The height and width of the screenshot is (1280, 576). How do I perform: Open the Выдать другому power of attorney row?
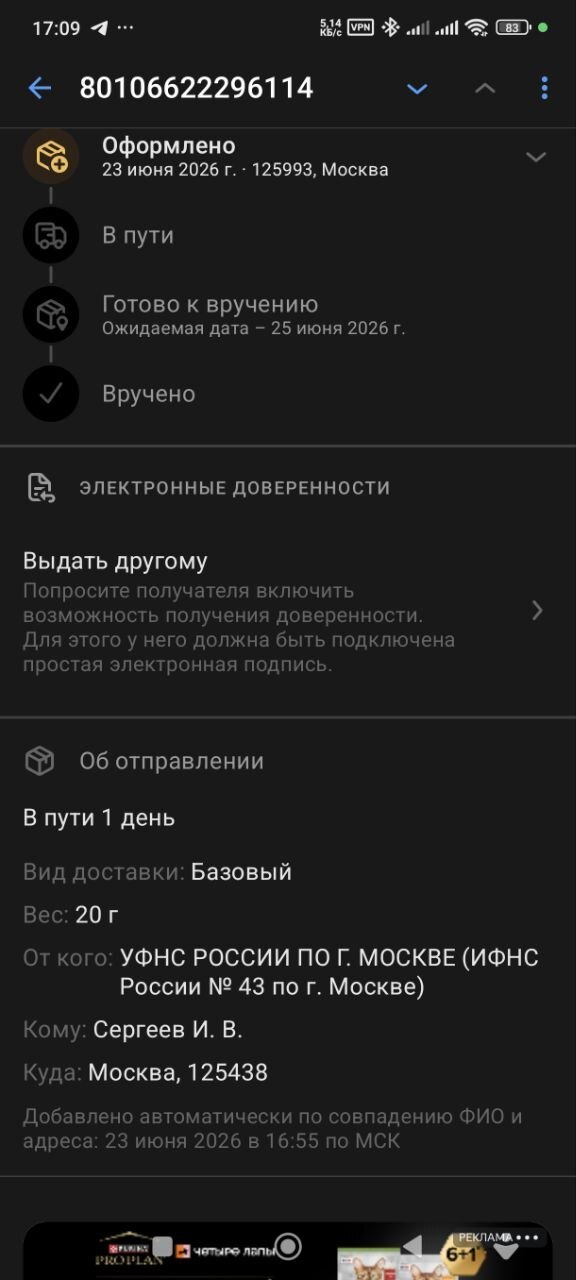(288, 611)
